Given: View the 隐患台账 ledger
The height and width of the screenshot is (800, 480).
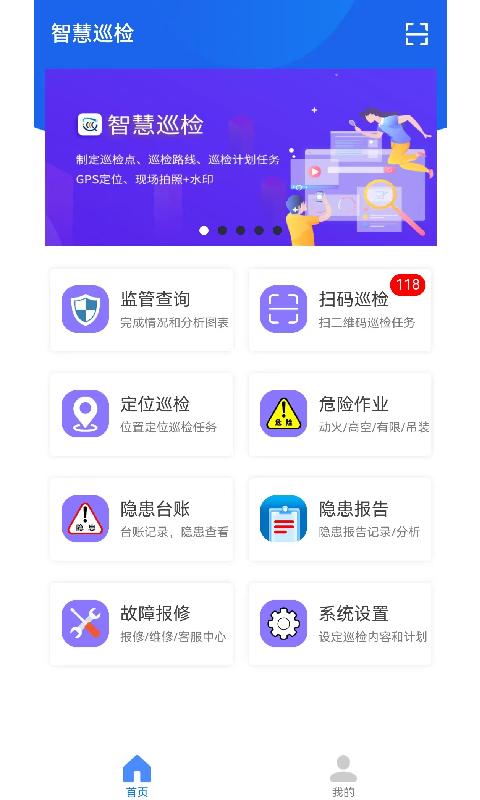Looking at the screenshot, I should 141,519.
